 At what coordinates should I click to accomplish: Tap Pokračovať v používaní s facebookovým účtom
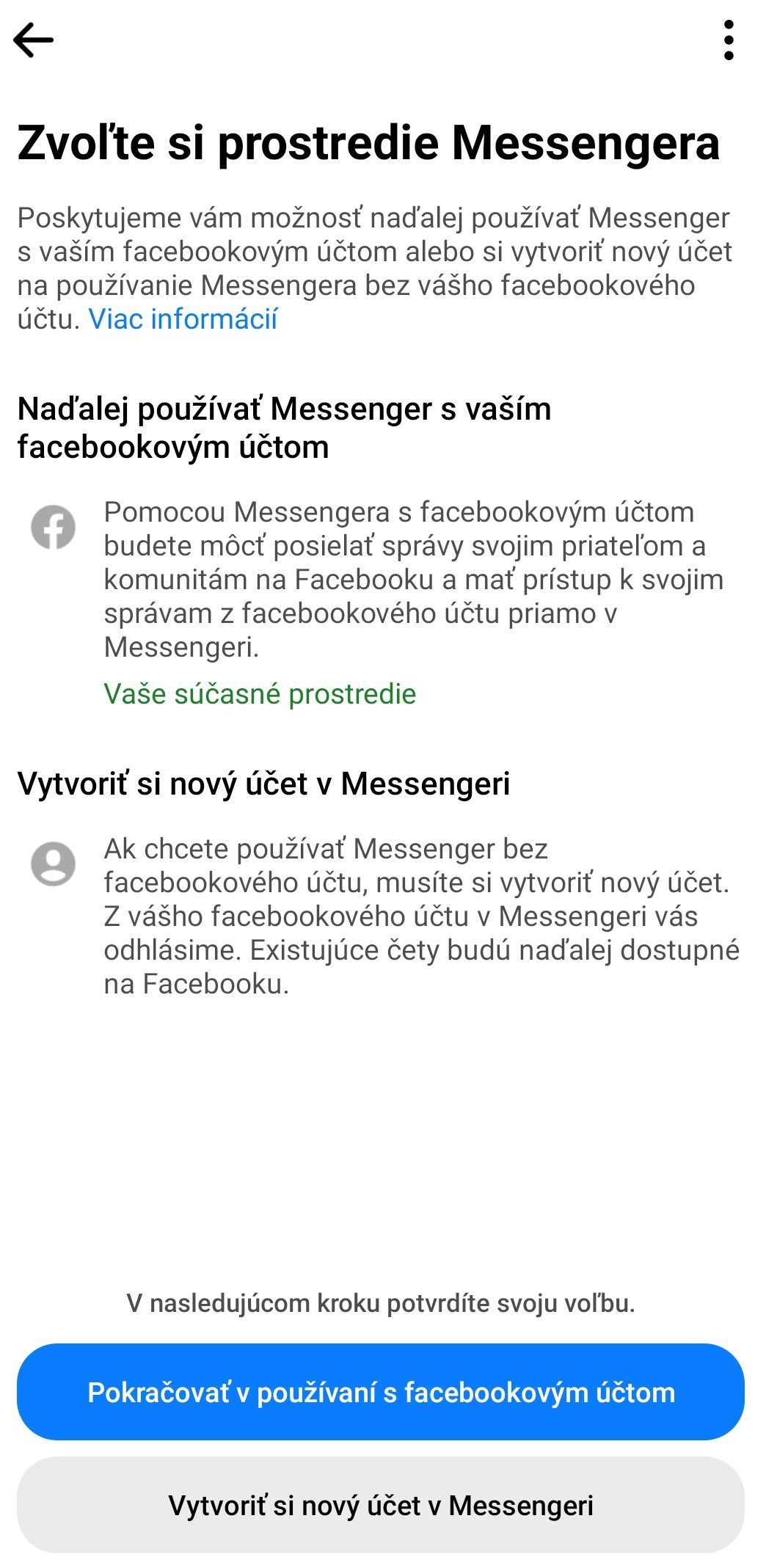tap(381, 1392)
